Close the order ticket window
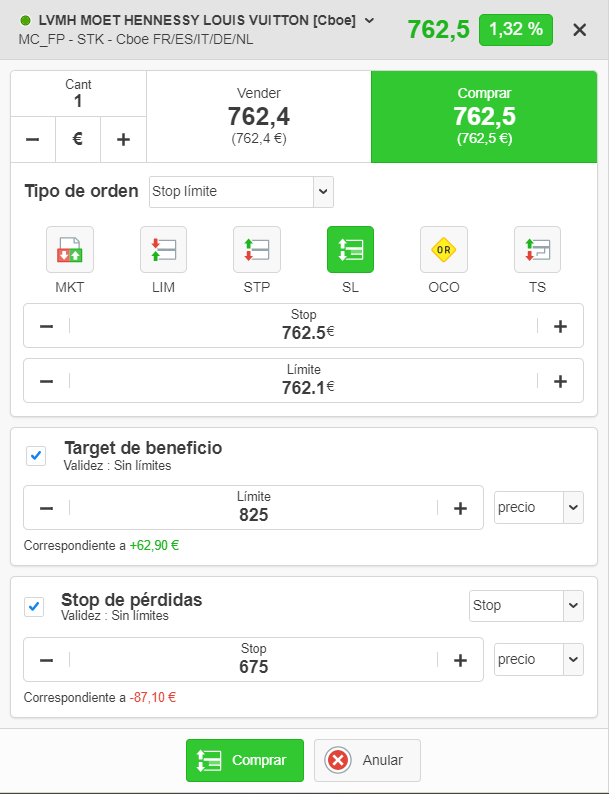609x794 pixels. (580, 30)
